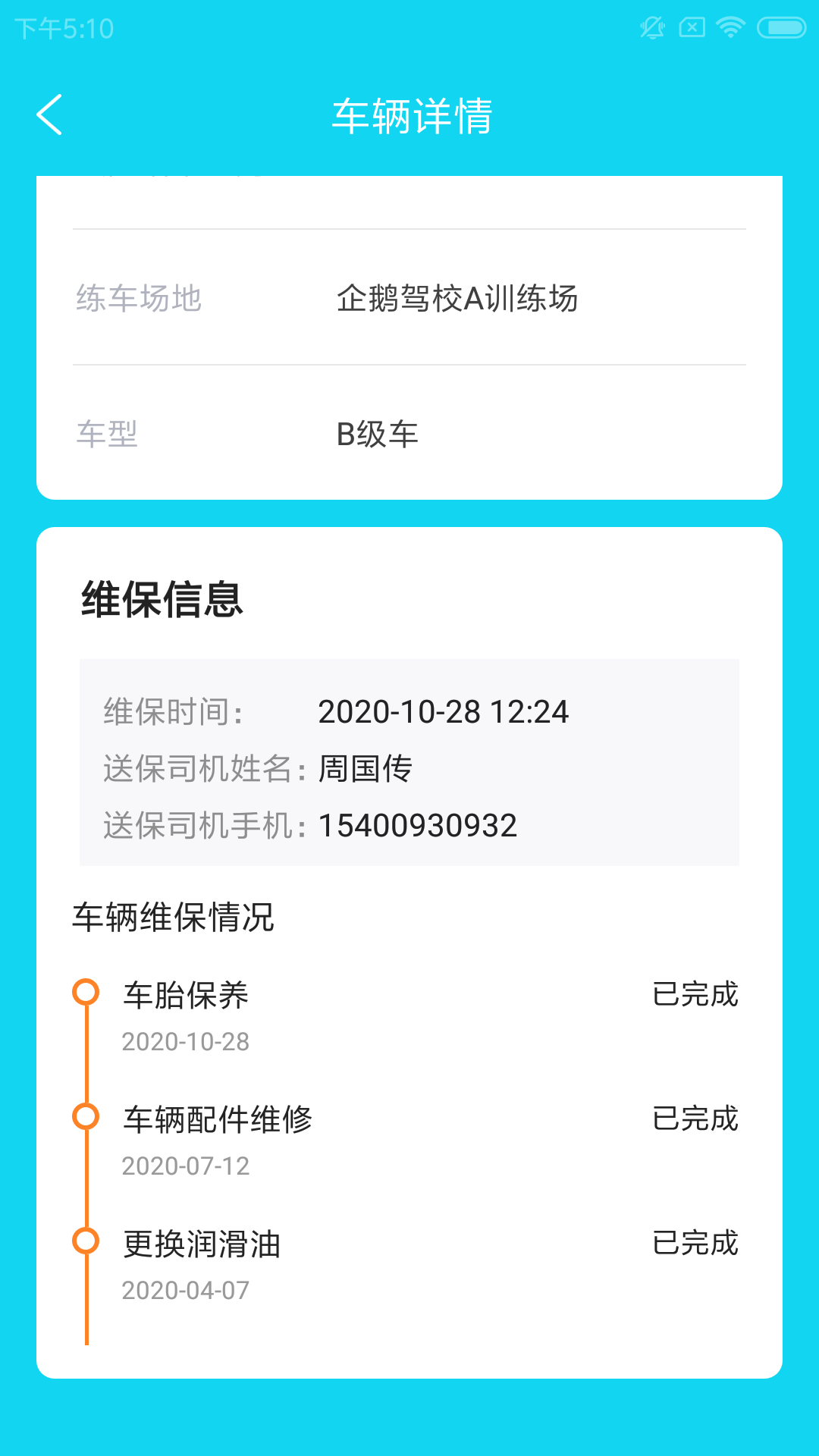Select the 练车场地 row

409,299
